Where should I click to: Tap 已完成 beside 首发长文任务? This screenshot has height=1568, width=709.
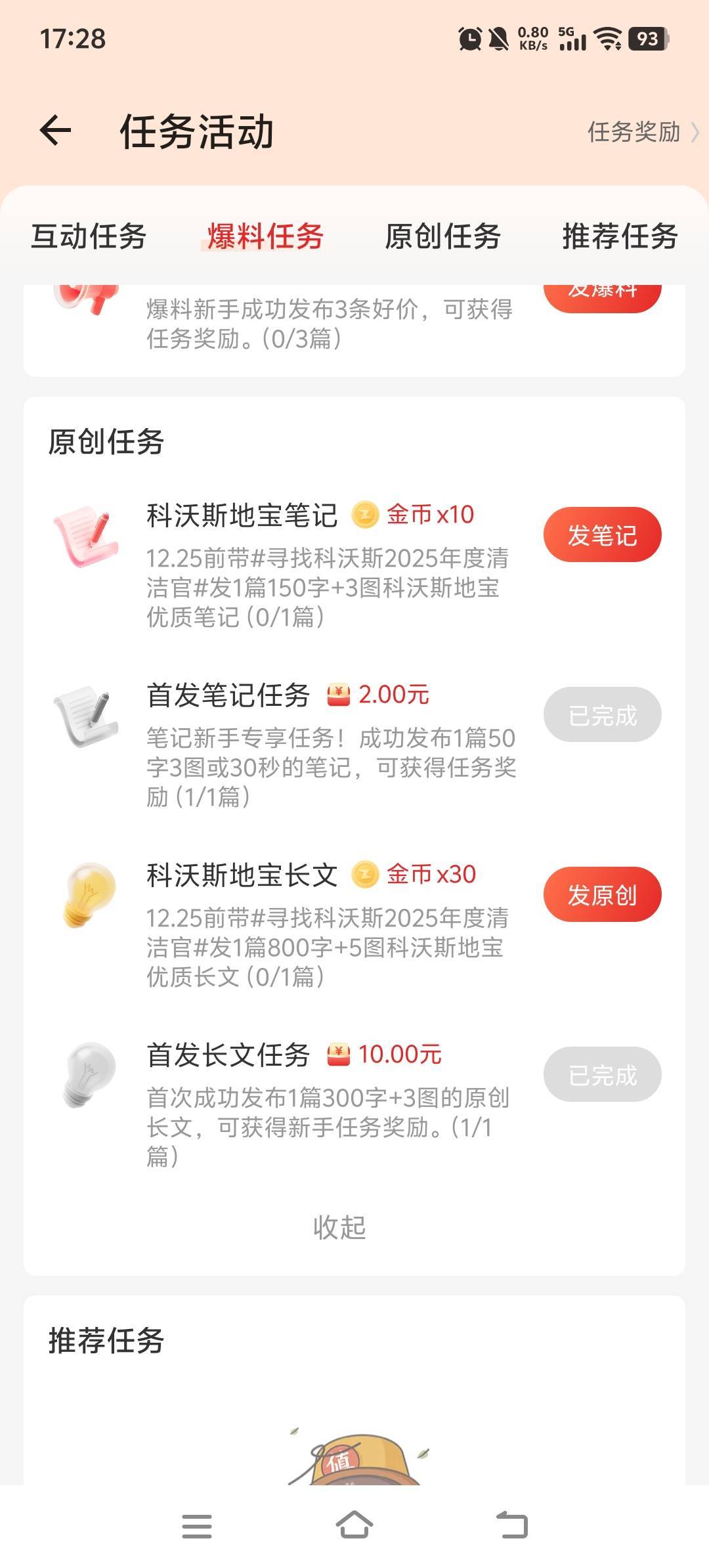tap(602, 1074)
